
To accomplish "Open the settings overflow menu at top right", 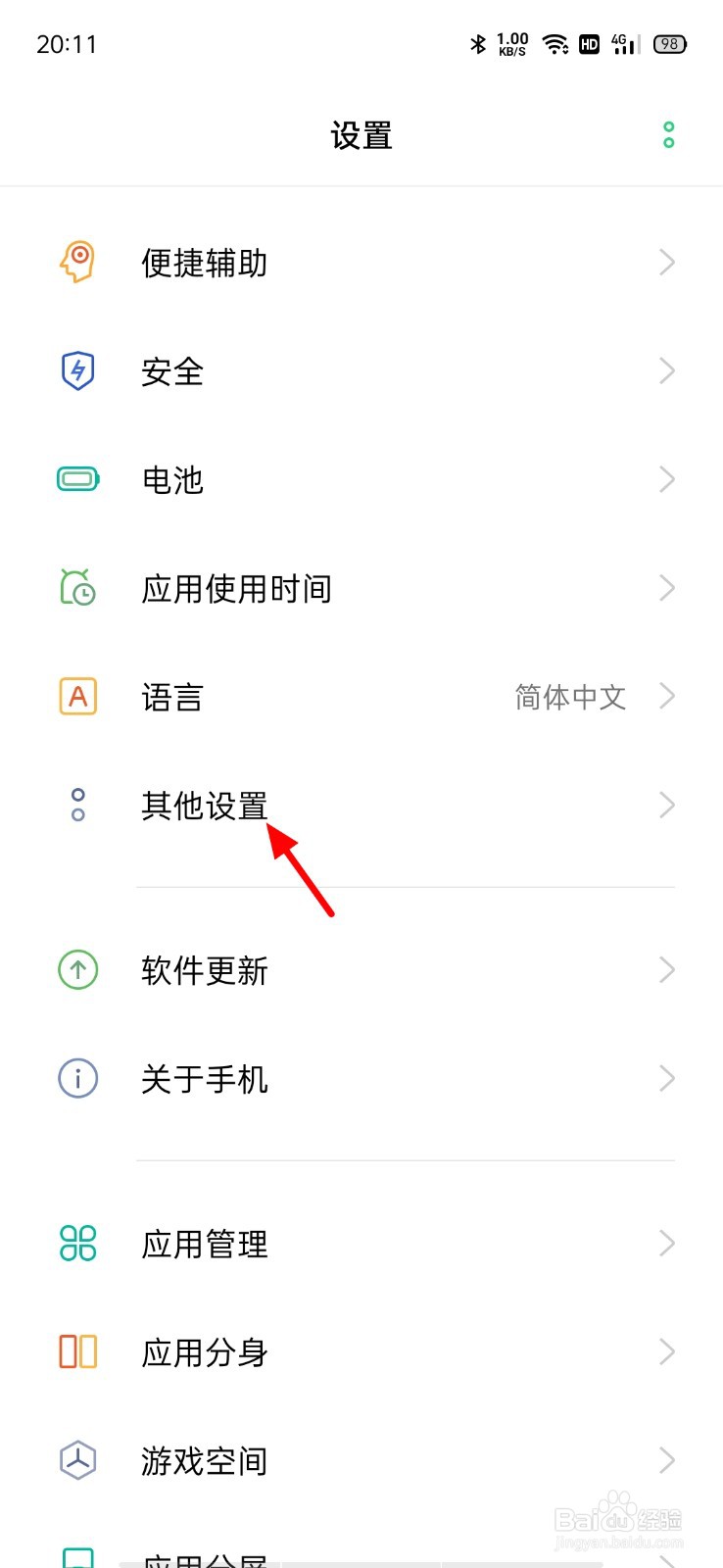I will [x=669, y=134].
